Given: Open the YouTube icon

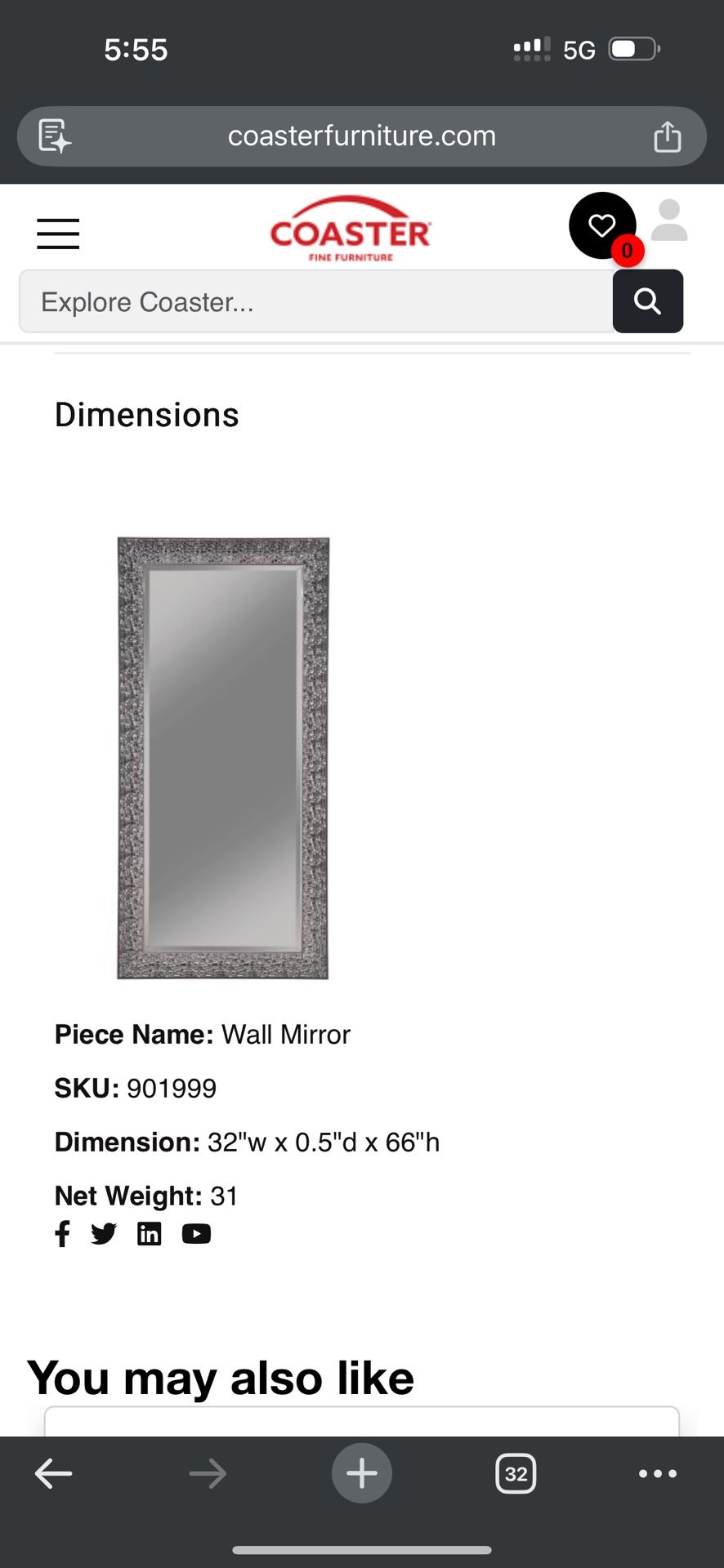Looking at the screenshot, I should 196,1233.
